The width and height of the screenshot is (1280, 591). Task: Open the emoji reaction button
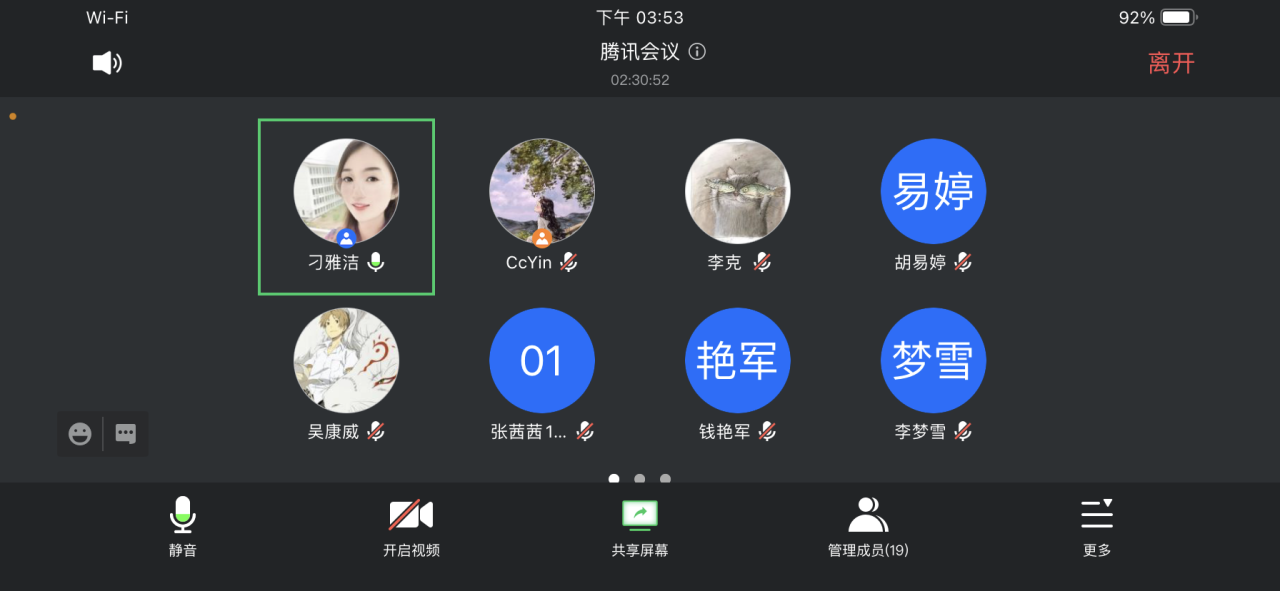click(x=80, y=434)
